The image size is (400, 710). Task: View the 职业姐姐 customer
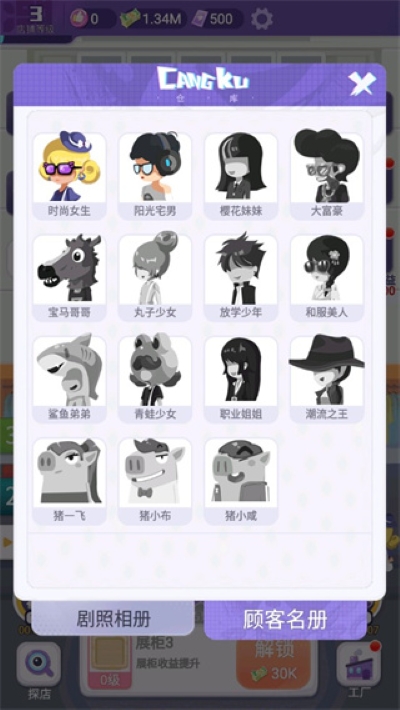coord(241,379)
